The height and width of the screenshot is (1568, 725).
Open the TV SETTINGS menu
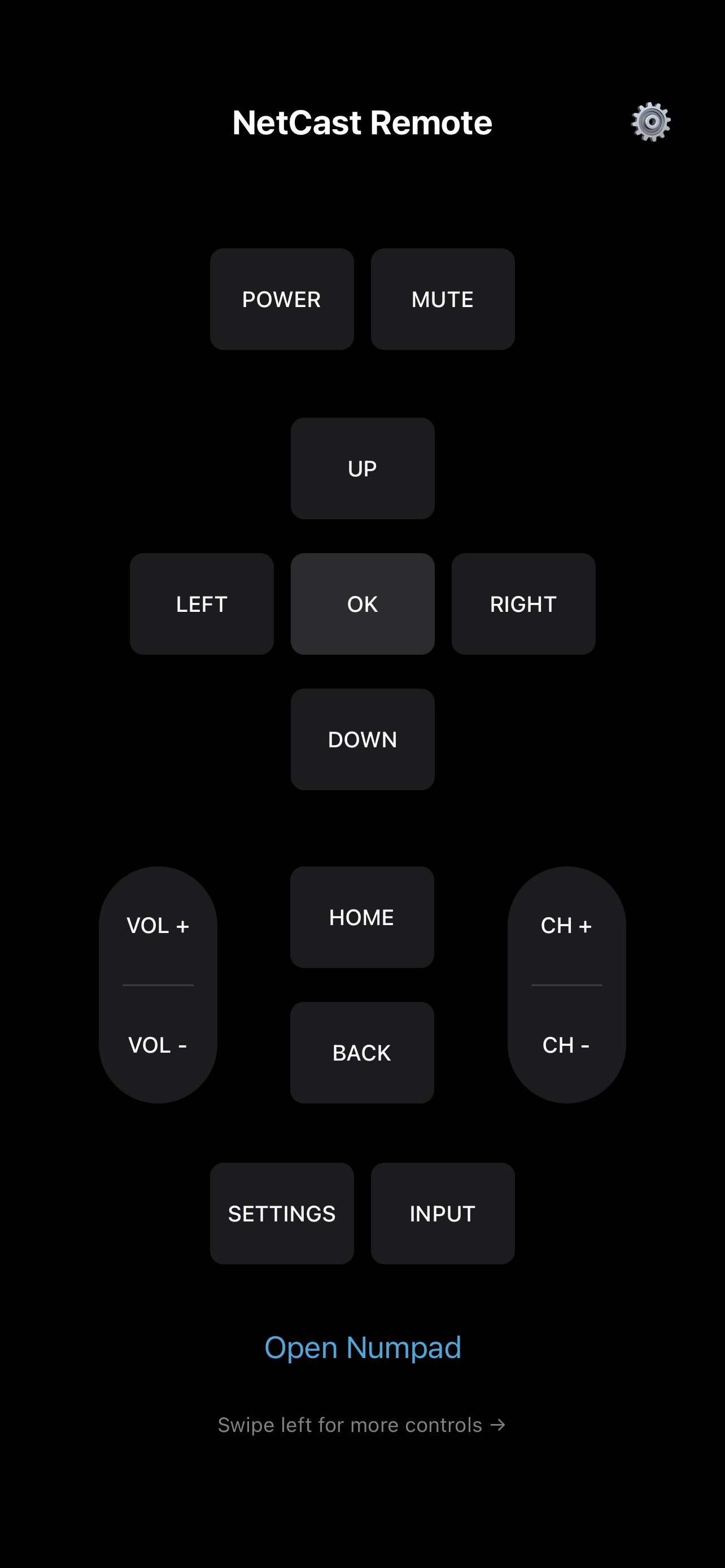coord(282,1213)
